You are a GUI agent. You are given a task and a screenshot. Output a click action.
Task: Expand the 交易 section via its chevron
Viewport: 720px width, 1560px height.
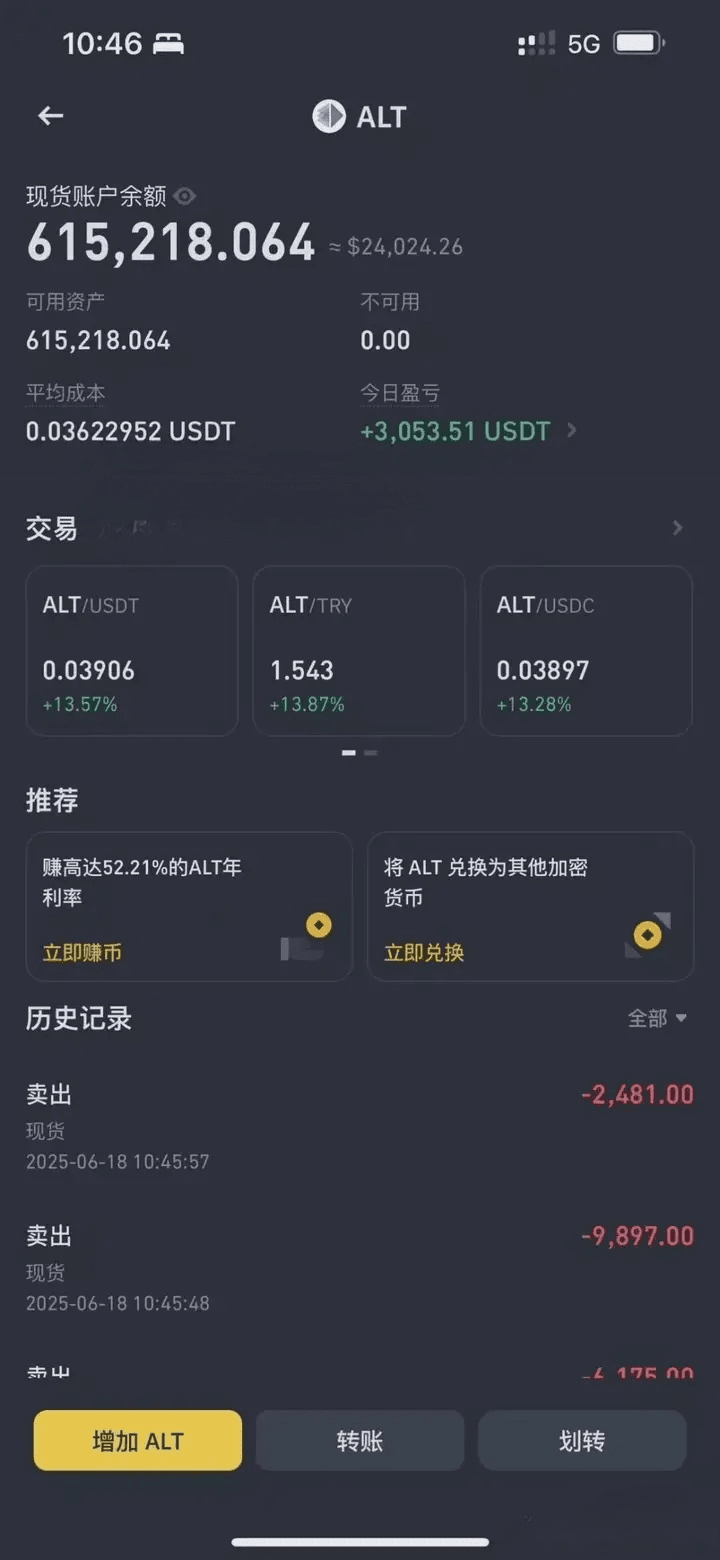(678, 527)
